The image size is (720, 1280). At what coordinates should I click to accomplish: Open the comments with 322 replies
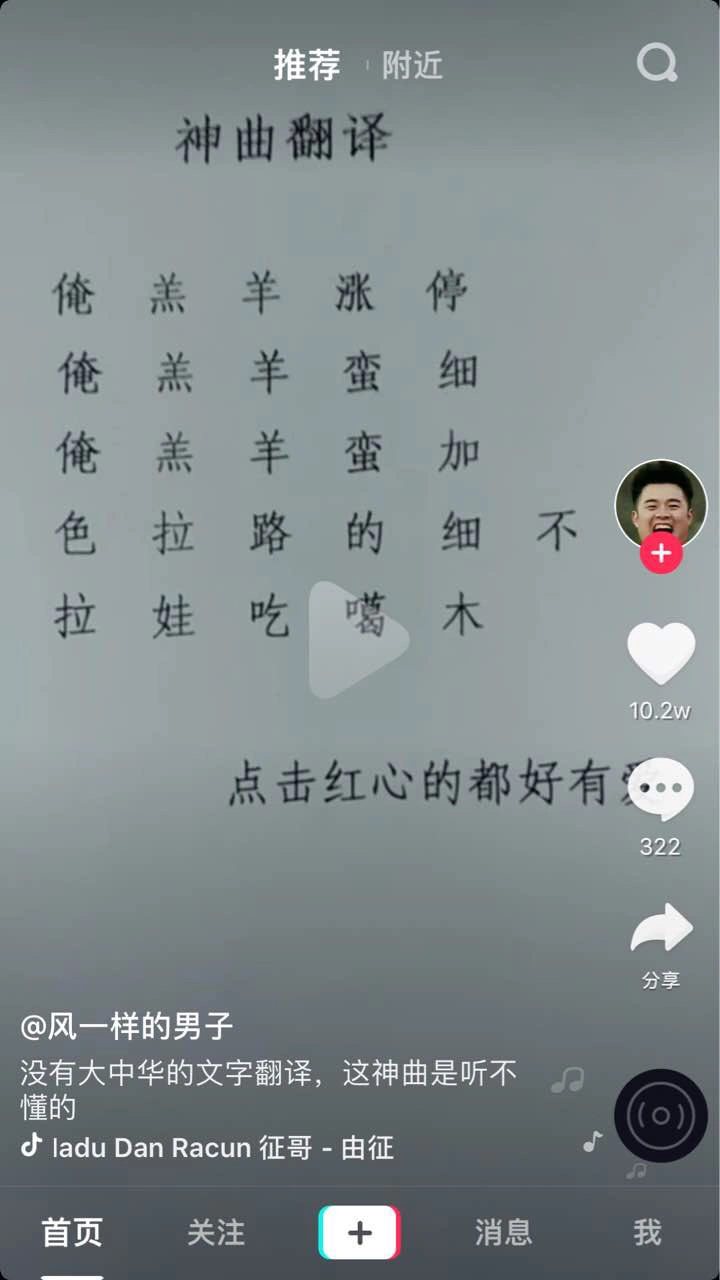point(660,790)
